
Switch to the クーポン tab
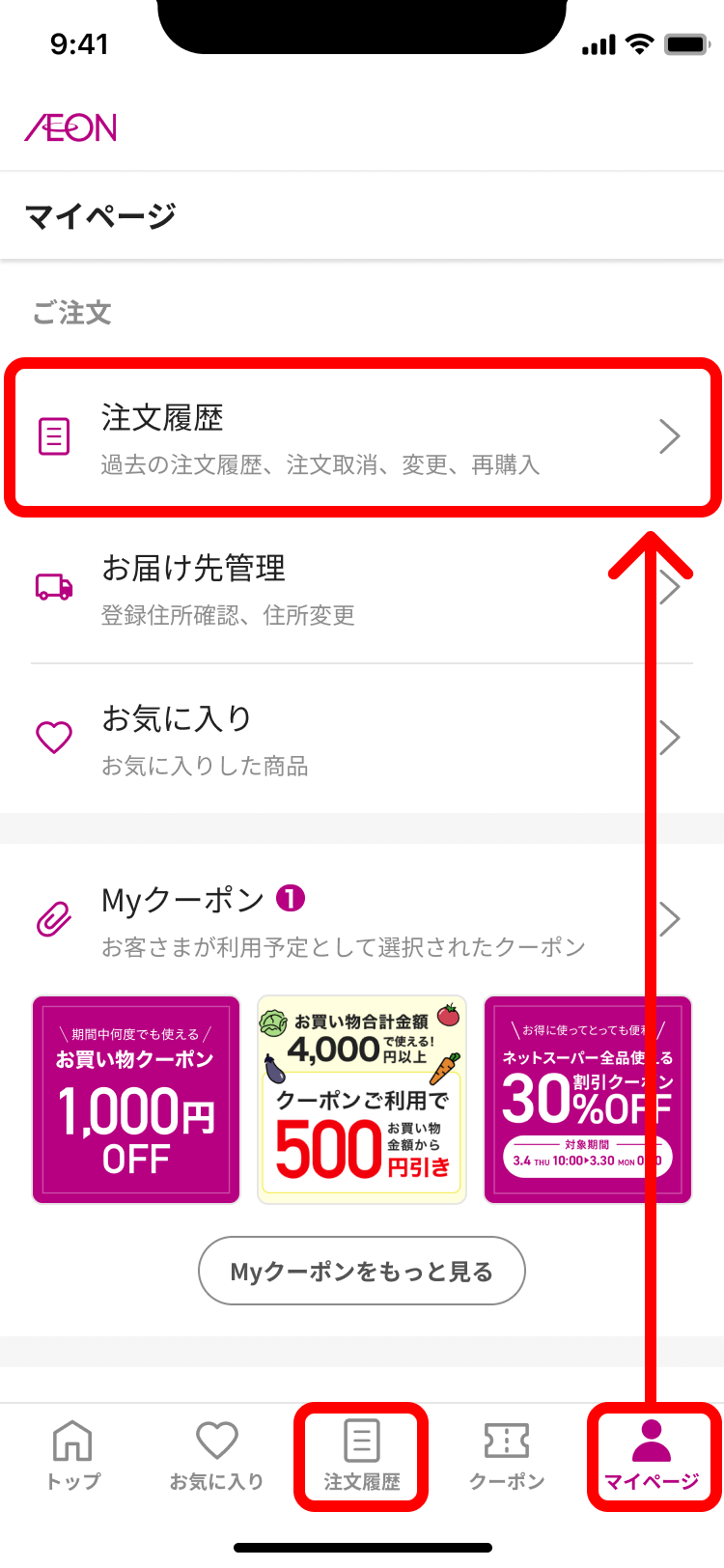[x=507, y=1456]
